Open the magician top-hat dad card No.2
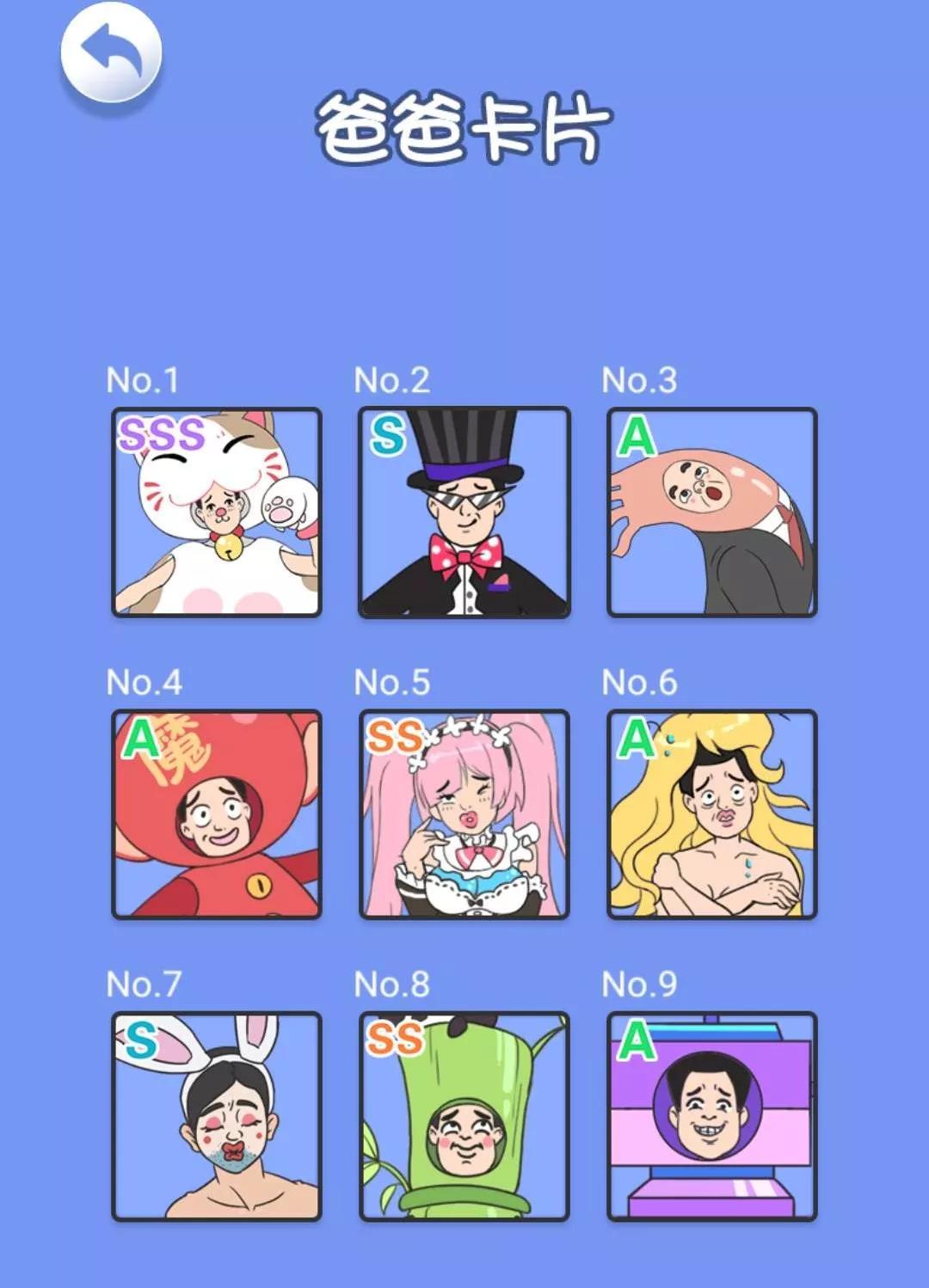The width and height of the screenshot is (929, 1288). pos(464,512)
